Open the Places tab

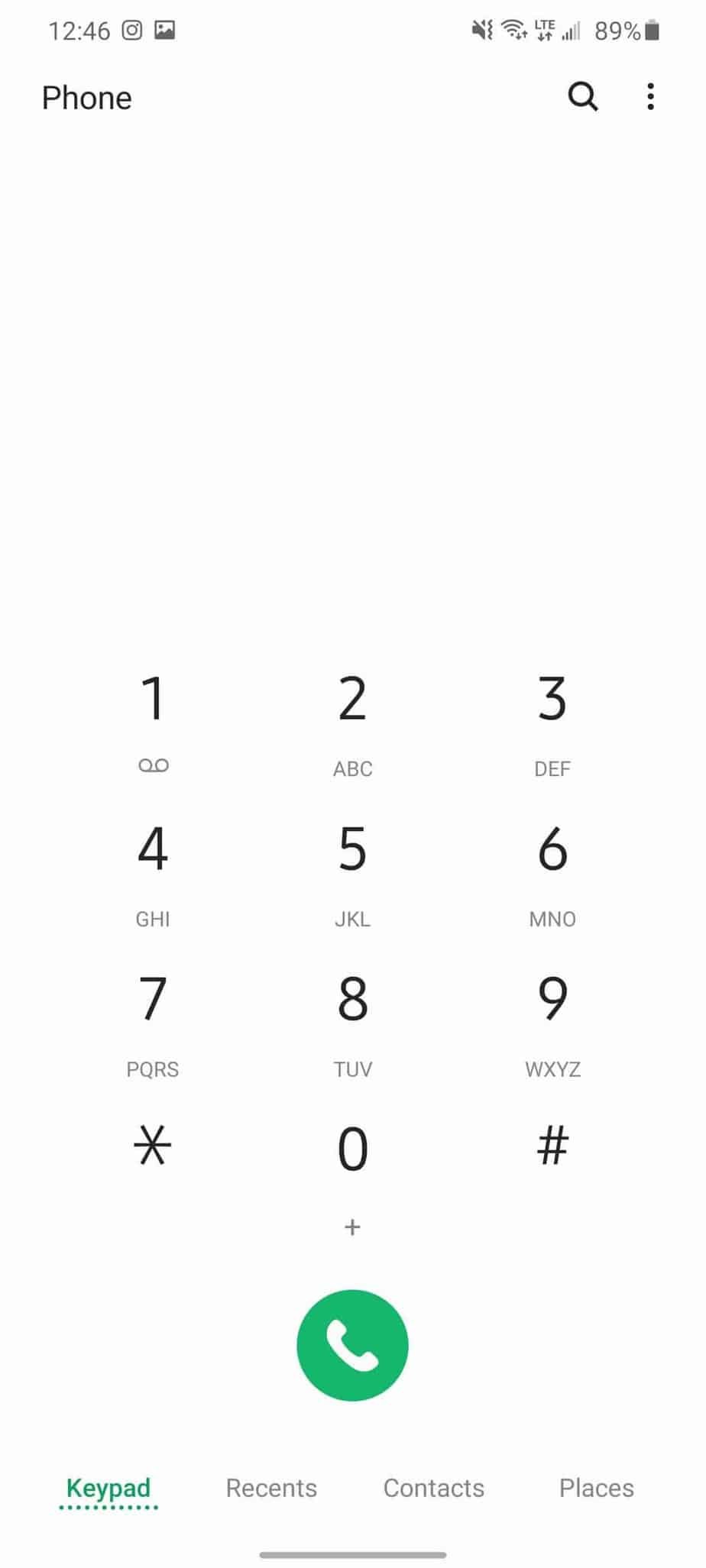596,1487
